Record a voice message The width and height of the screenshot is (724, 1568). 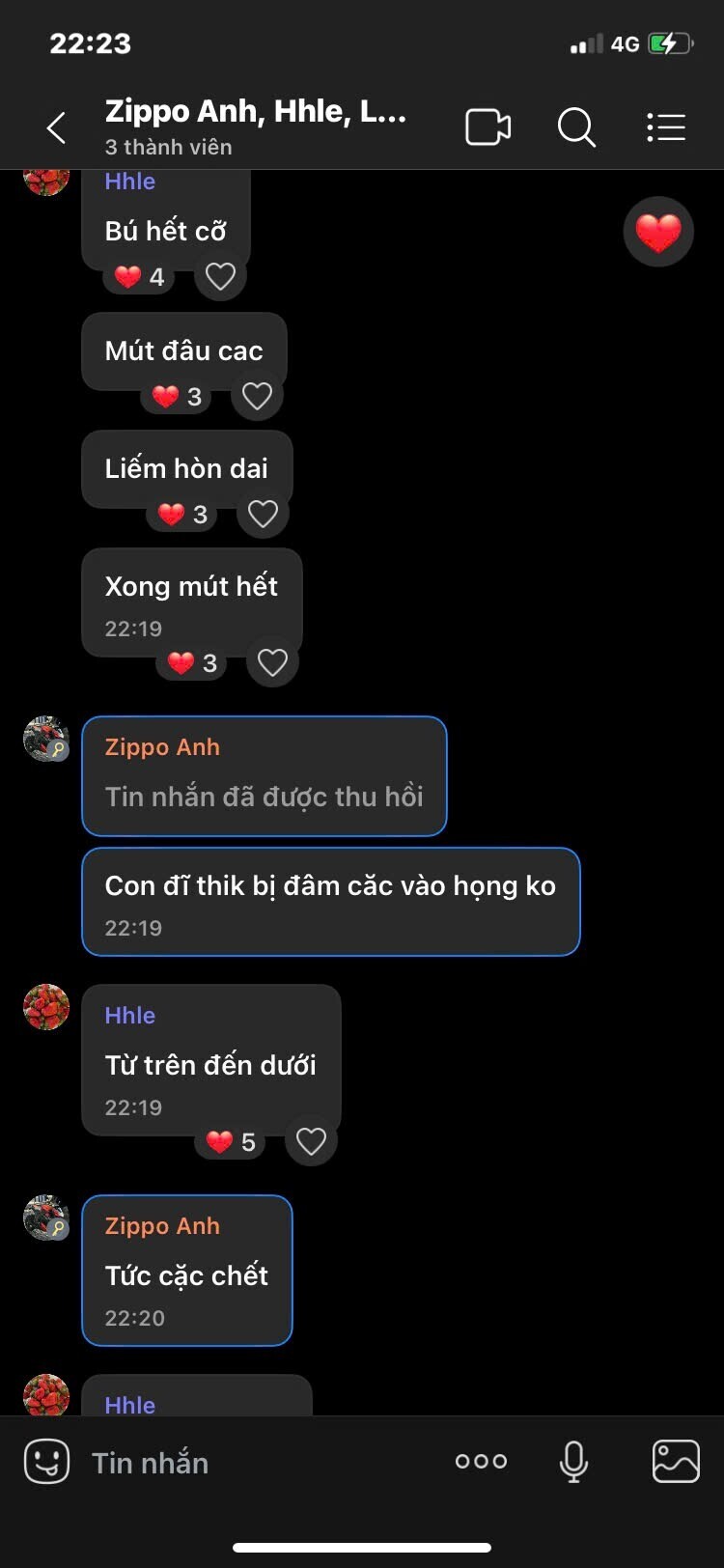coord(573,1462)
